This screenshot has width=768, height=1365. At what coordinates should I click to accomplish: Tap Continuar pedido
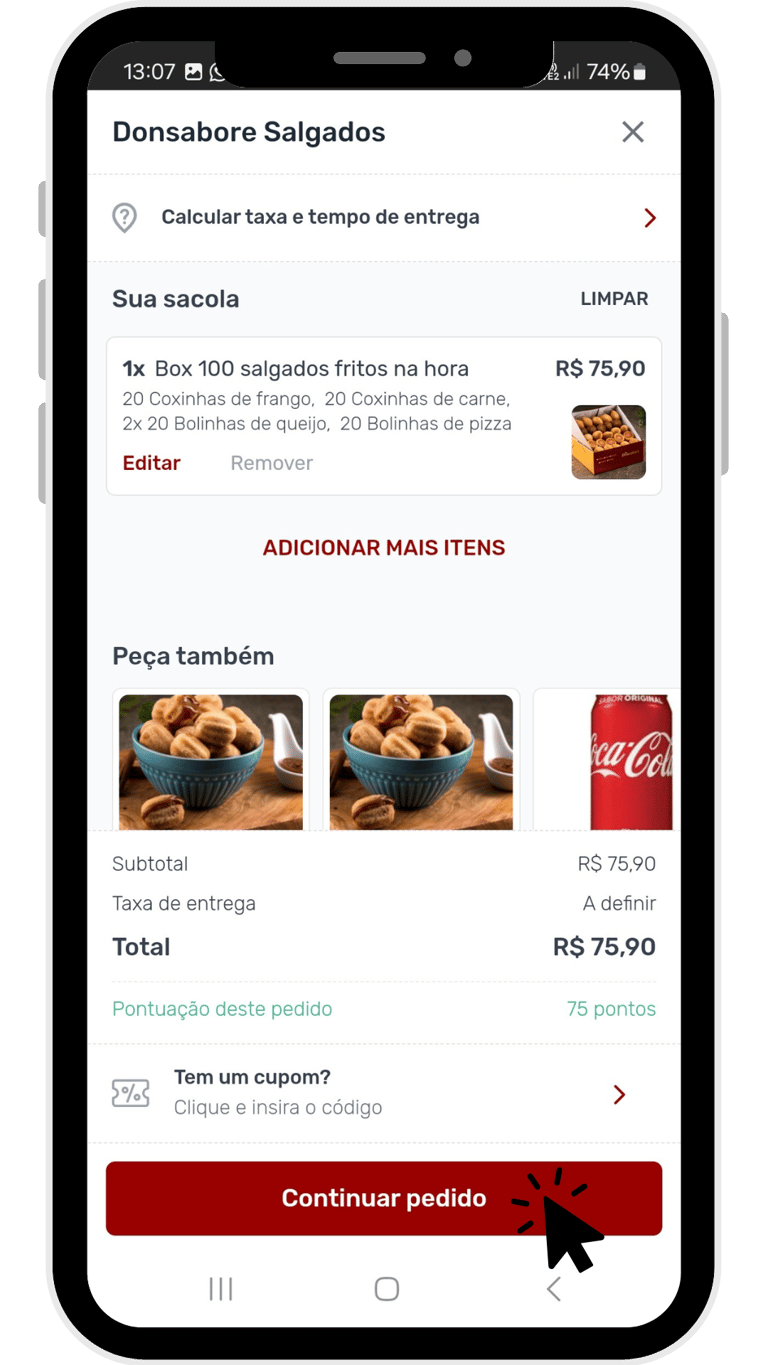pyautogui.click(x=384, y=1198)
